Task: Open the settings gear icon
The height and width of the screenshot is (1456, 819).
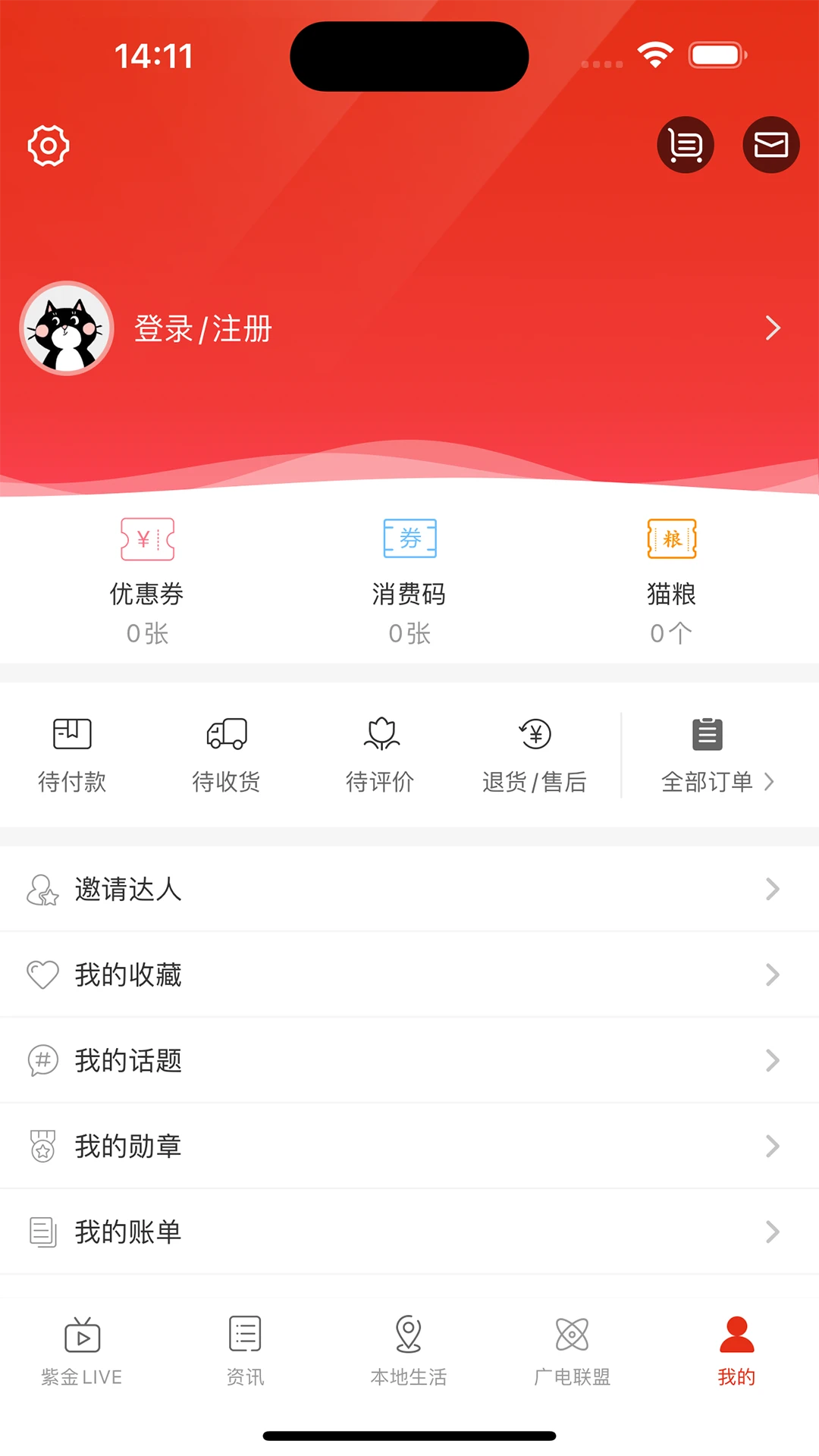Action: point(47,145)
